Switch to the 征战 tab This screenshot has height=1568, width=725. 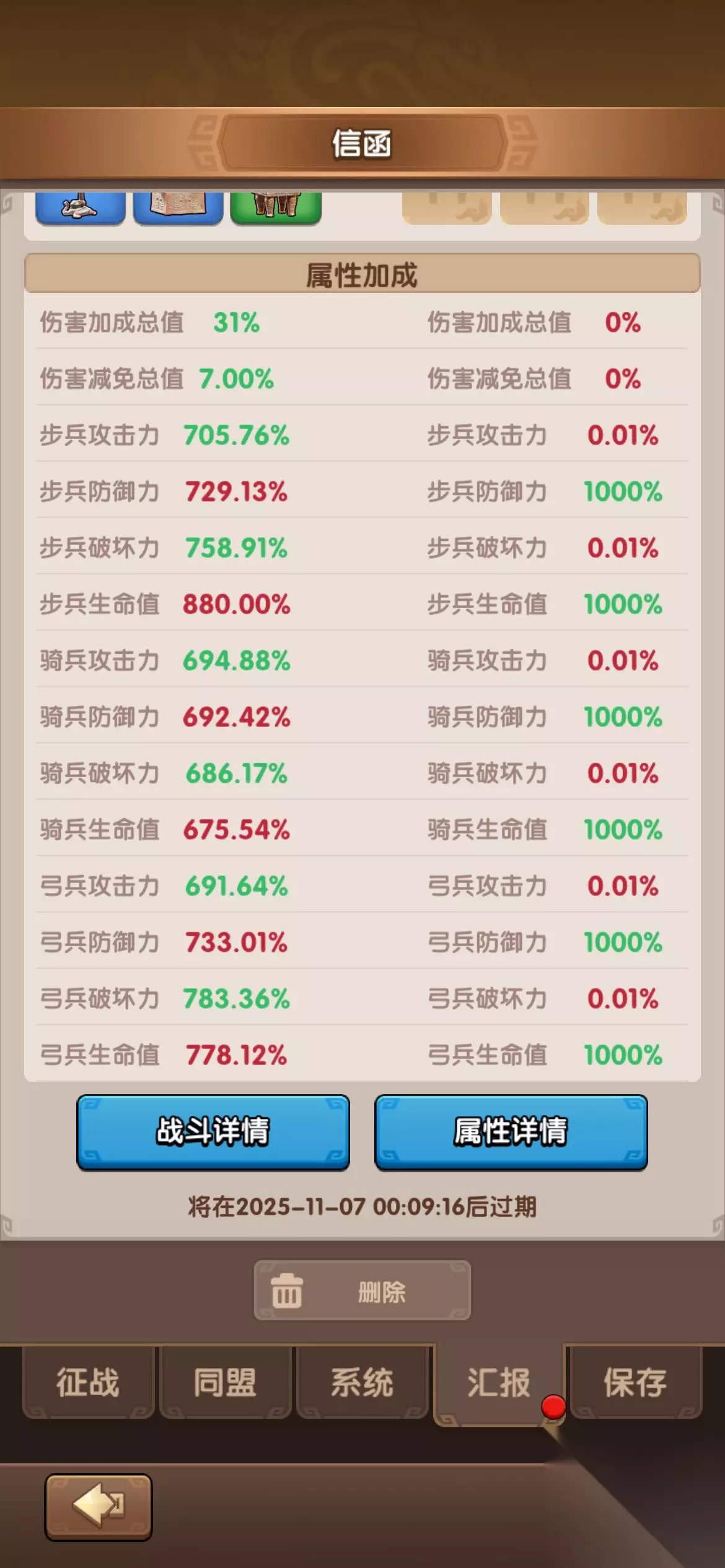(x=88, y=1382)
